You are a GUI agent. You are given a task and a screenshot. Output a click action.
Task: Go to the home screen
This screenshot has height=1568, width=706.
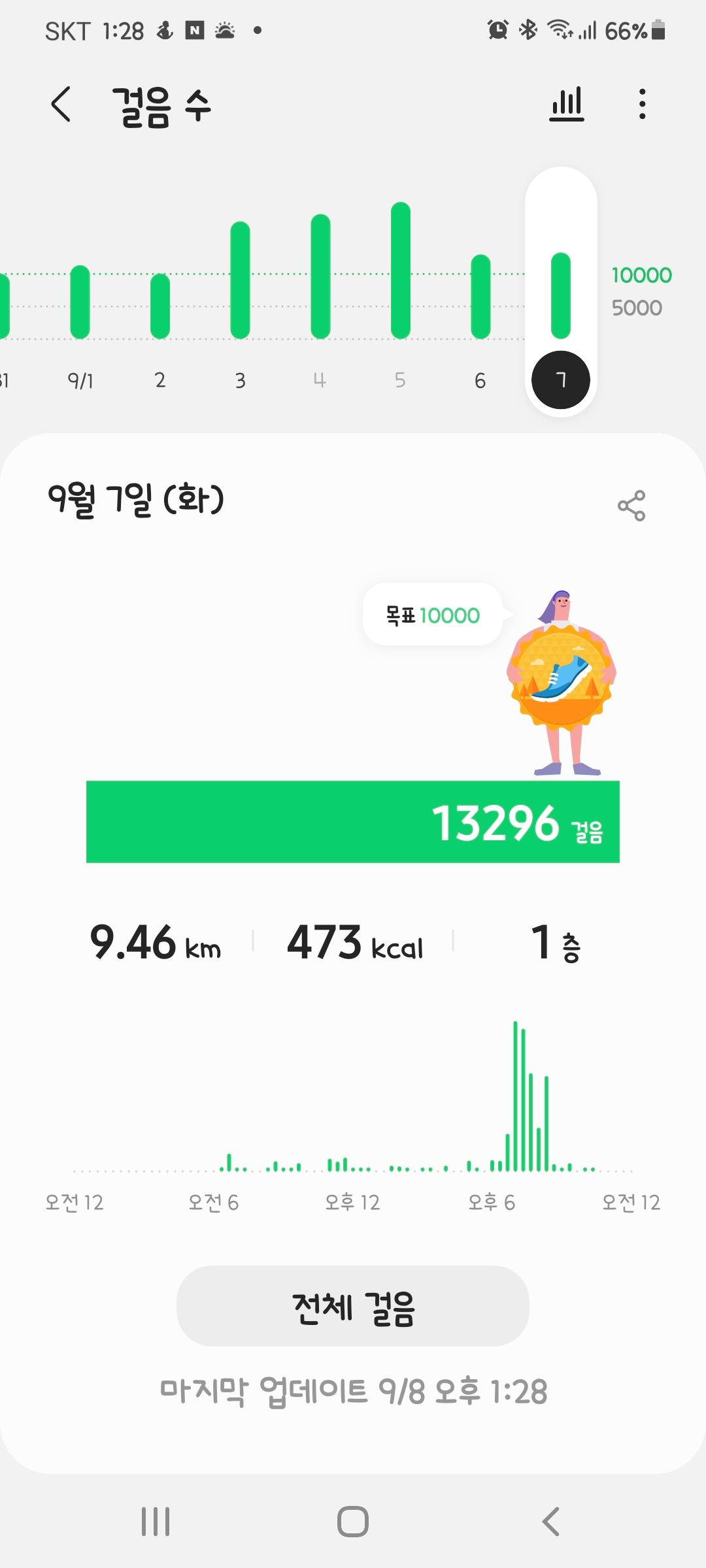353,1522
